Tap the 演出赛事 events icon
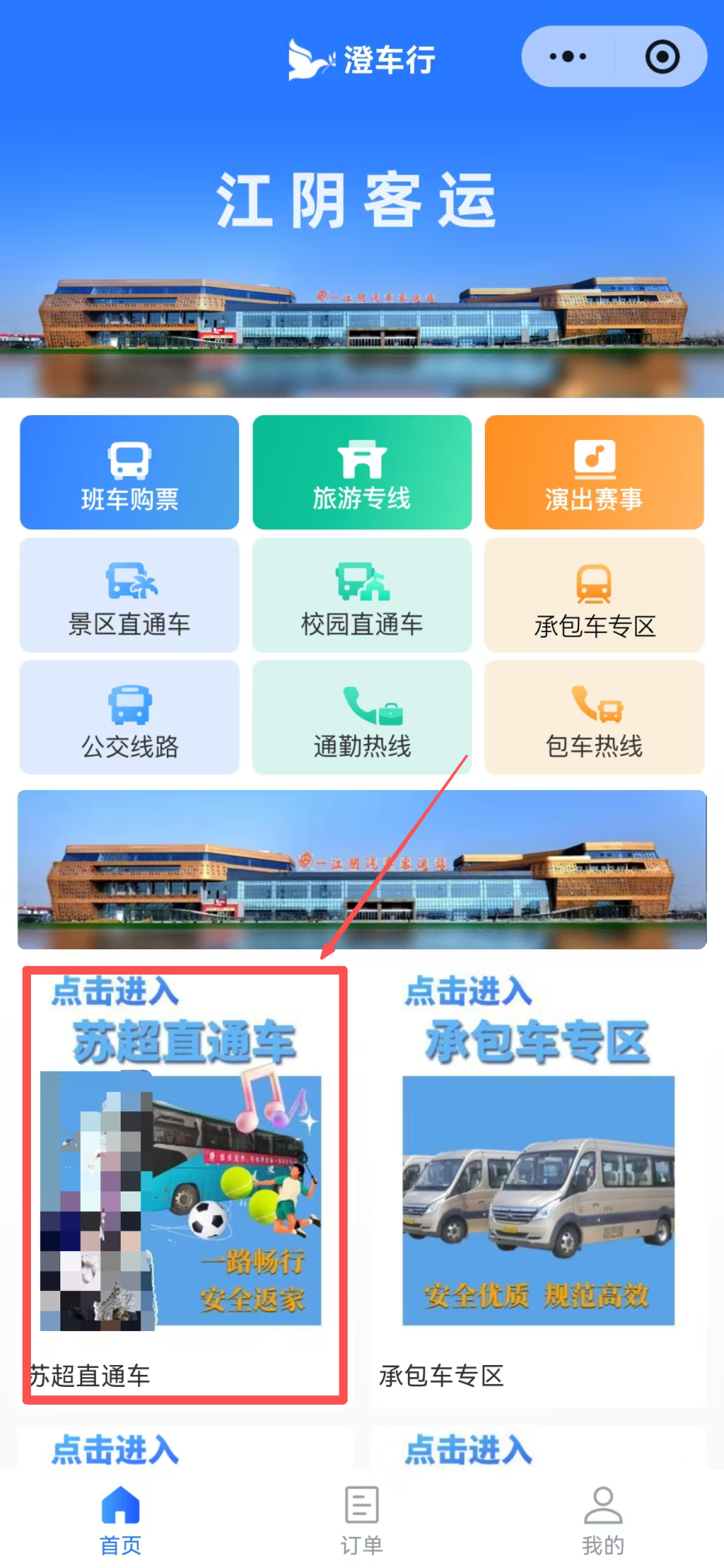This screenshot has width=724, height=1568. click(594, 472)
